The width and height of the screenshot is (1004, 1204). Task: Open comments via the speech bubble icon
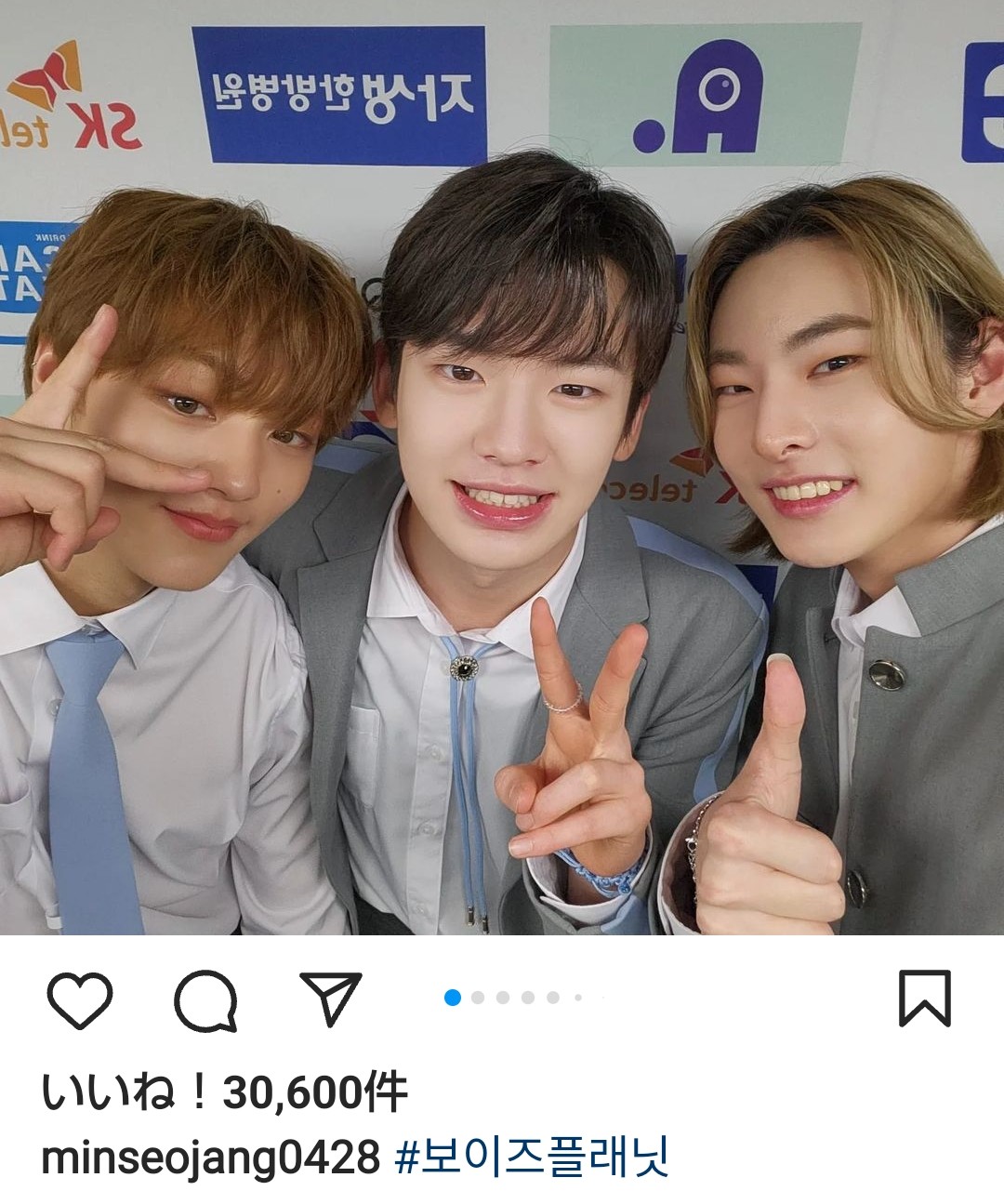(x=205, y=1000)
